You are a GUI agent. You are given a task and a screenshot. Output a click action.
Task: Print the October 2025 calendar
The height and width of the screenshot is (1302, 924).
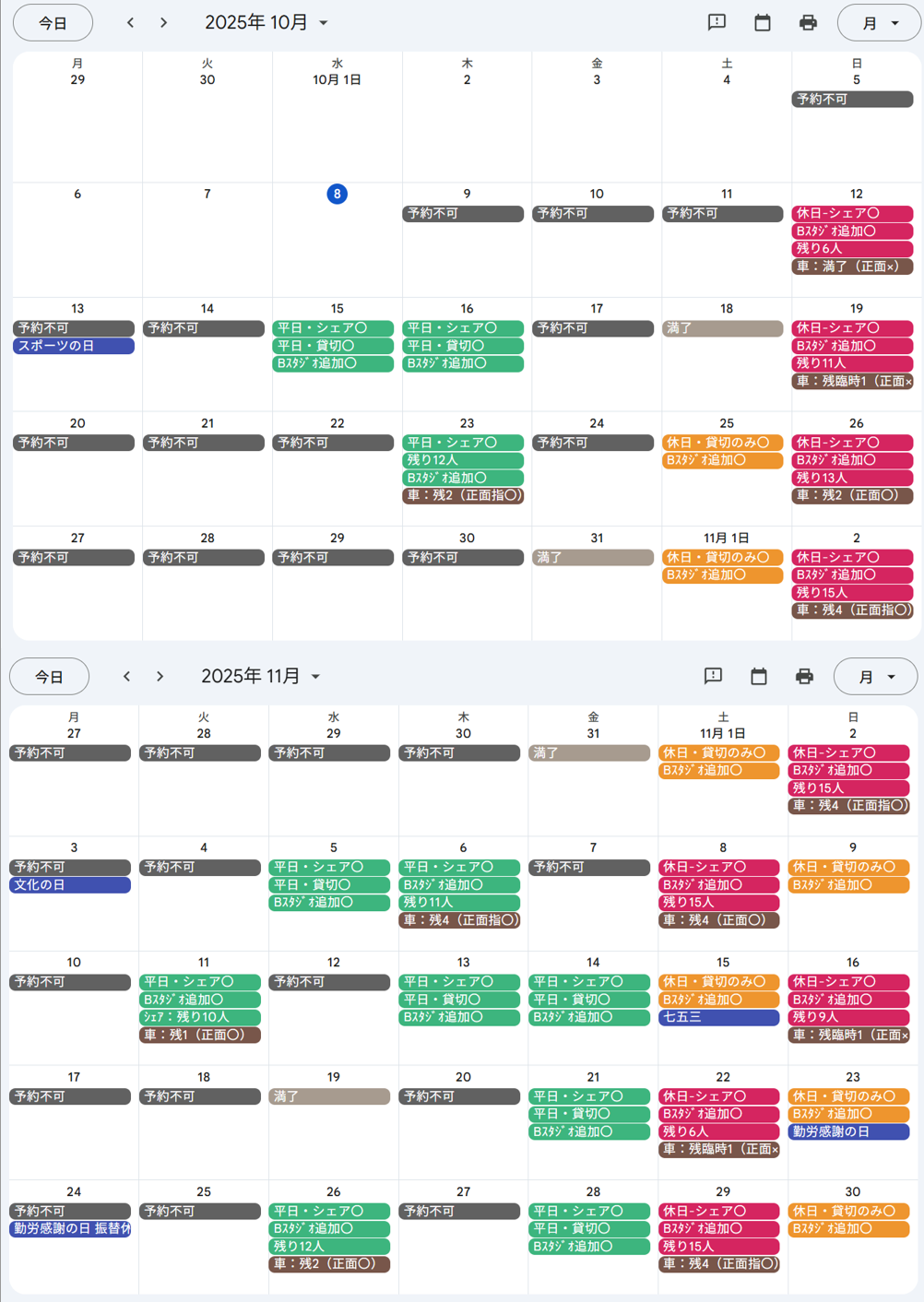tap(808, 23)
